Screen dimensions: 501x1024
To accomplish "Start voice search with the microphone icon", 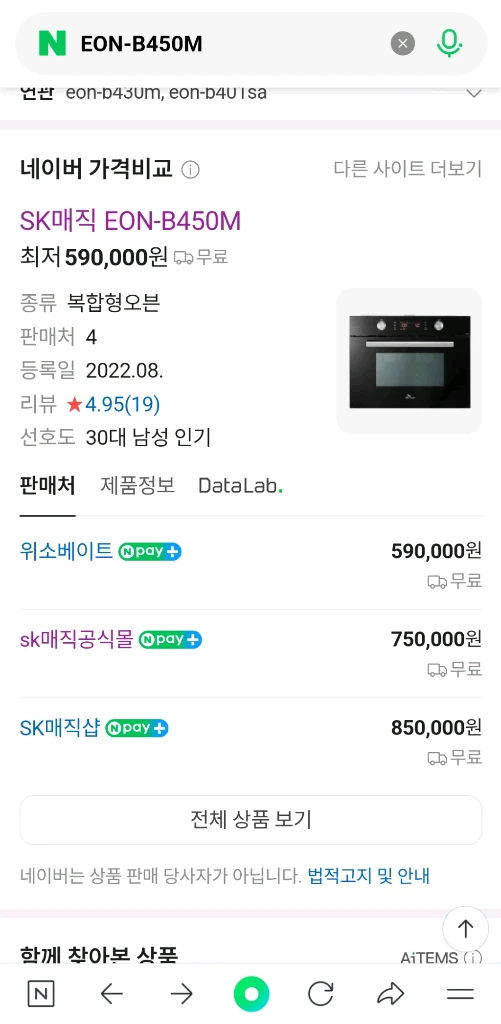I will (449, 44).
